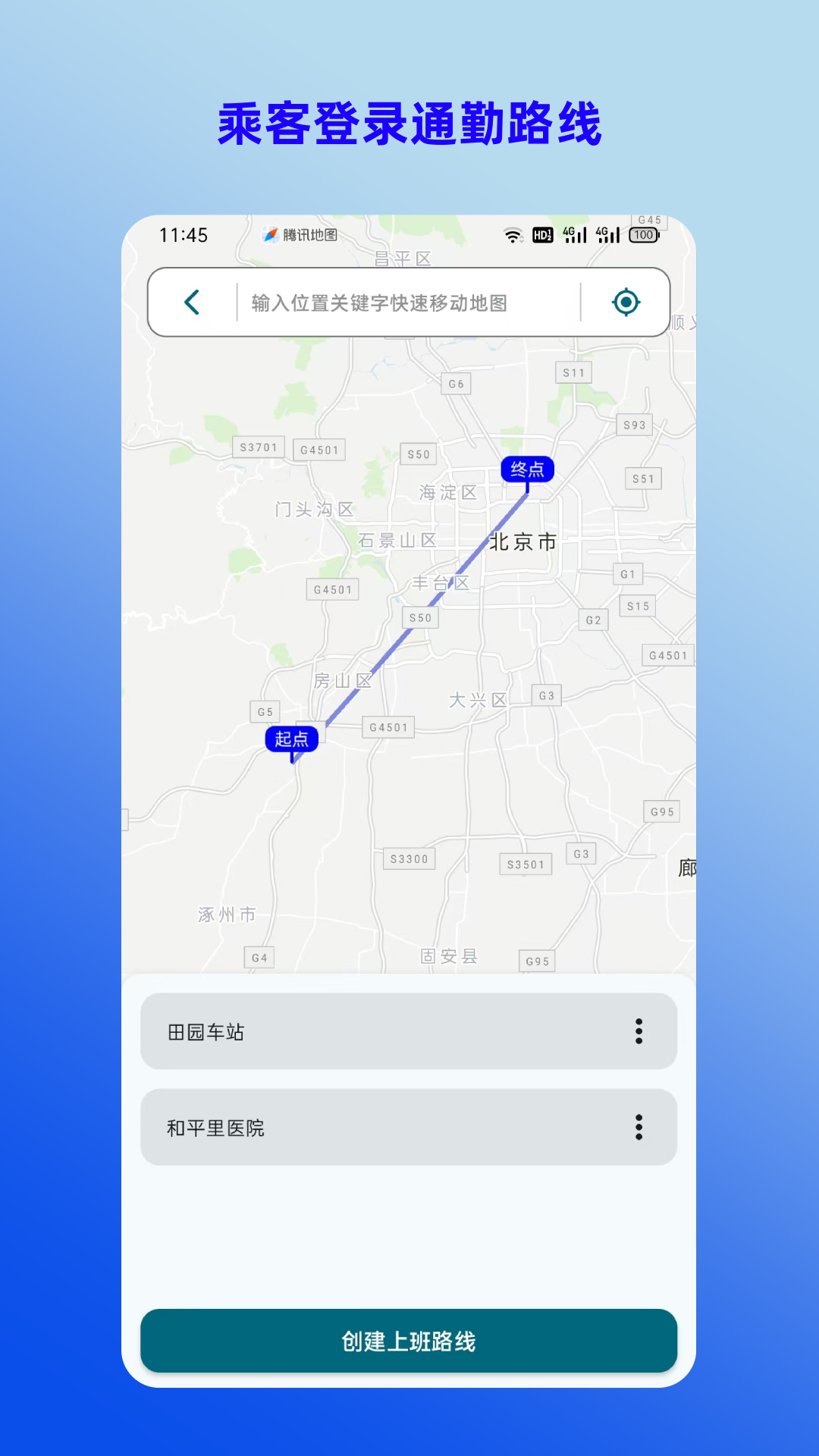This screenshot has width=819, height=1456.
Task: Open the options menu for 田园车站
Action: [639, 1031]
